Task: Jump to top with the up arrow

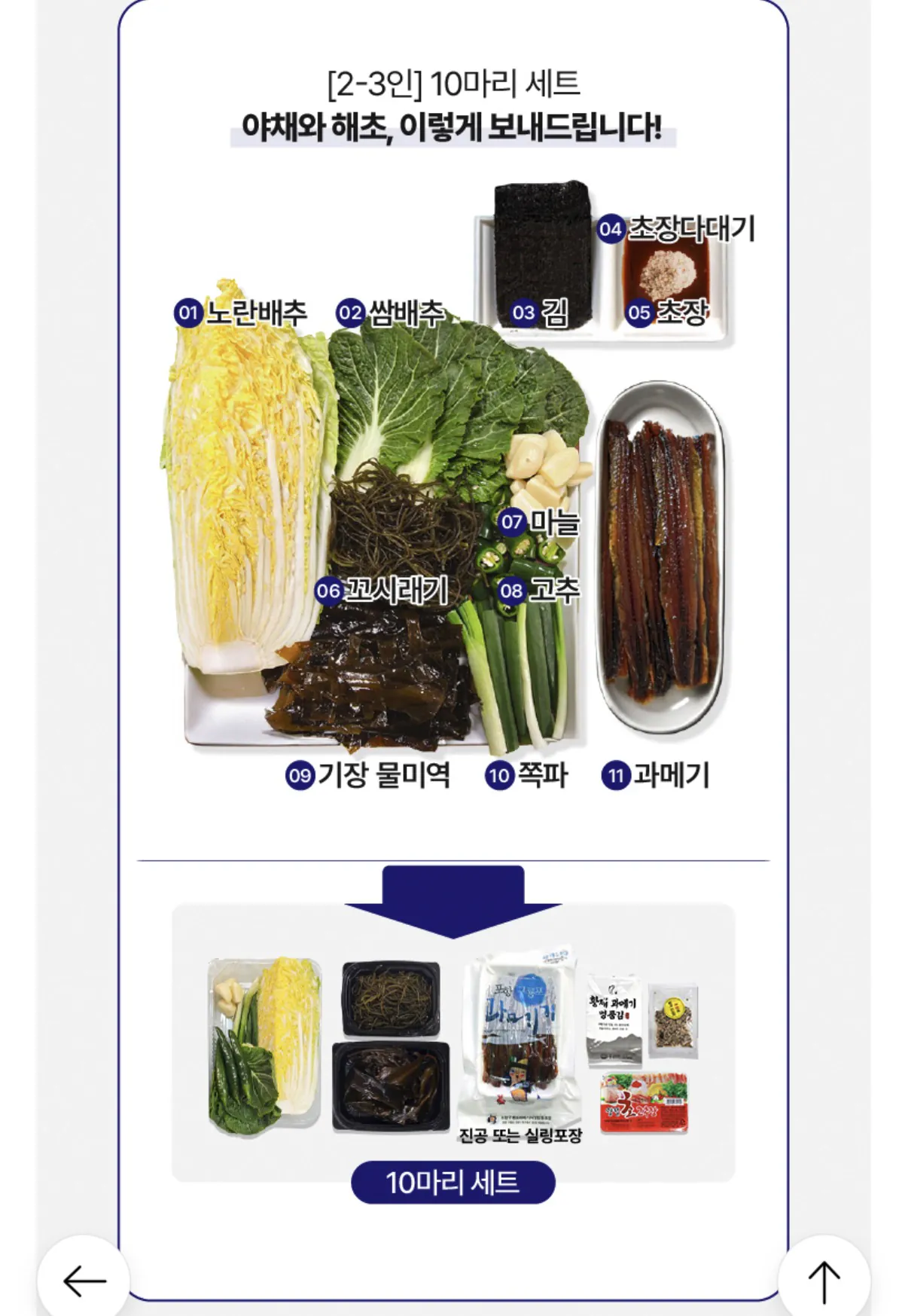Action: pos(824,1281)
